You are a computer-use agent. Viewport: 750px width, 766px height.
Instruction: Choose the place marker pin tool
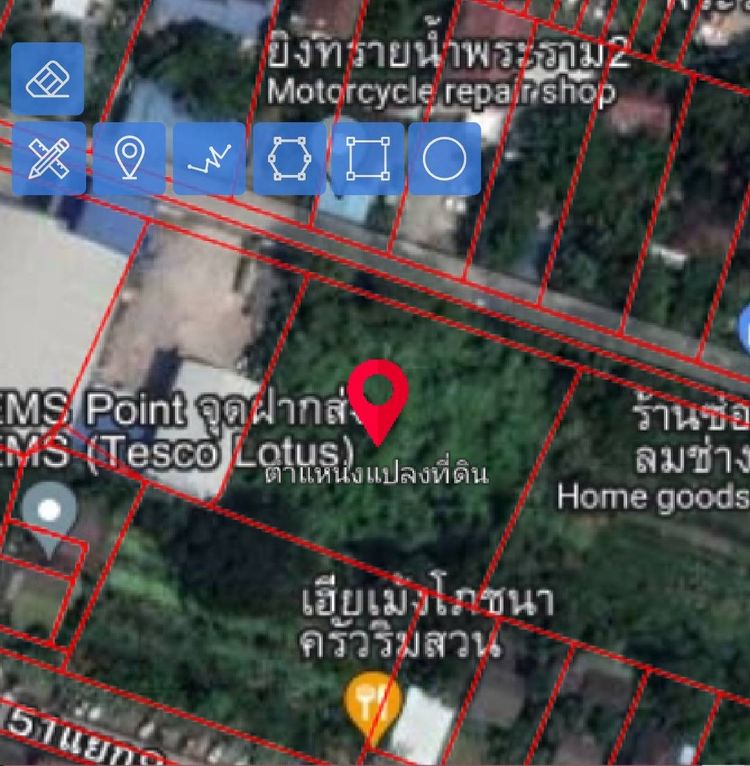click(x=129, y=158)
